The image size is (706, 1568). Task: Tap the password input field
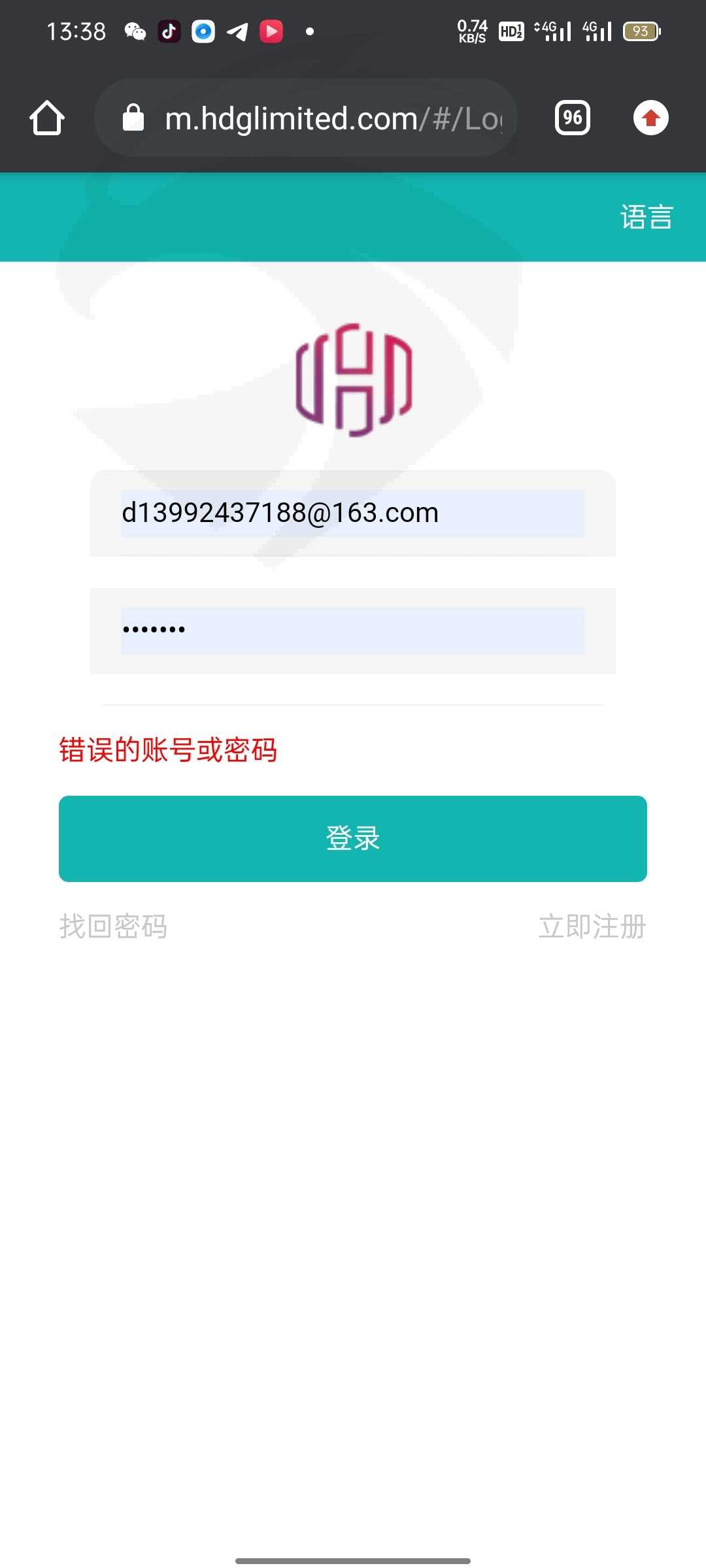[x=353, y=631]
